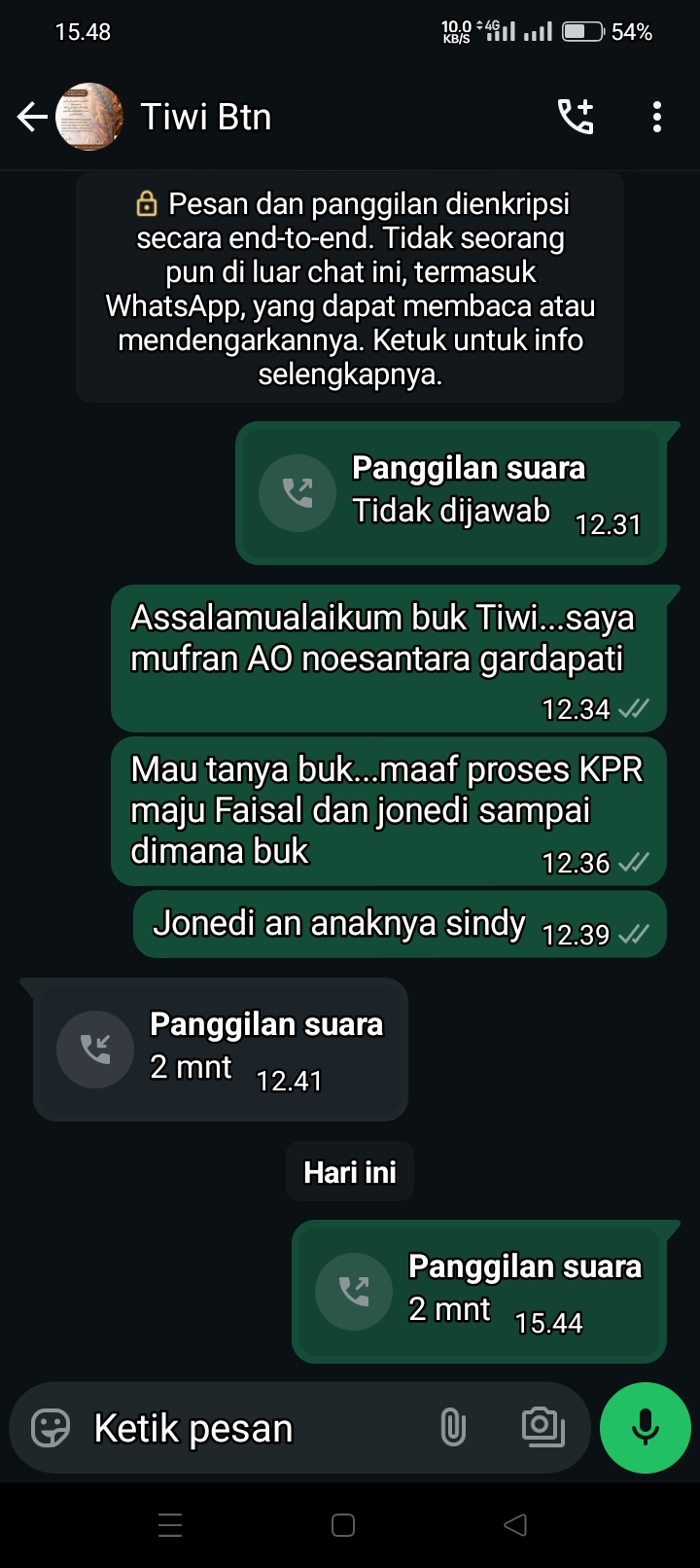This screenshot has width=700, height=1568.
Task: Open the three-dot overflow menu
Action: tap(657, 118)
